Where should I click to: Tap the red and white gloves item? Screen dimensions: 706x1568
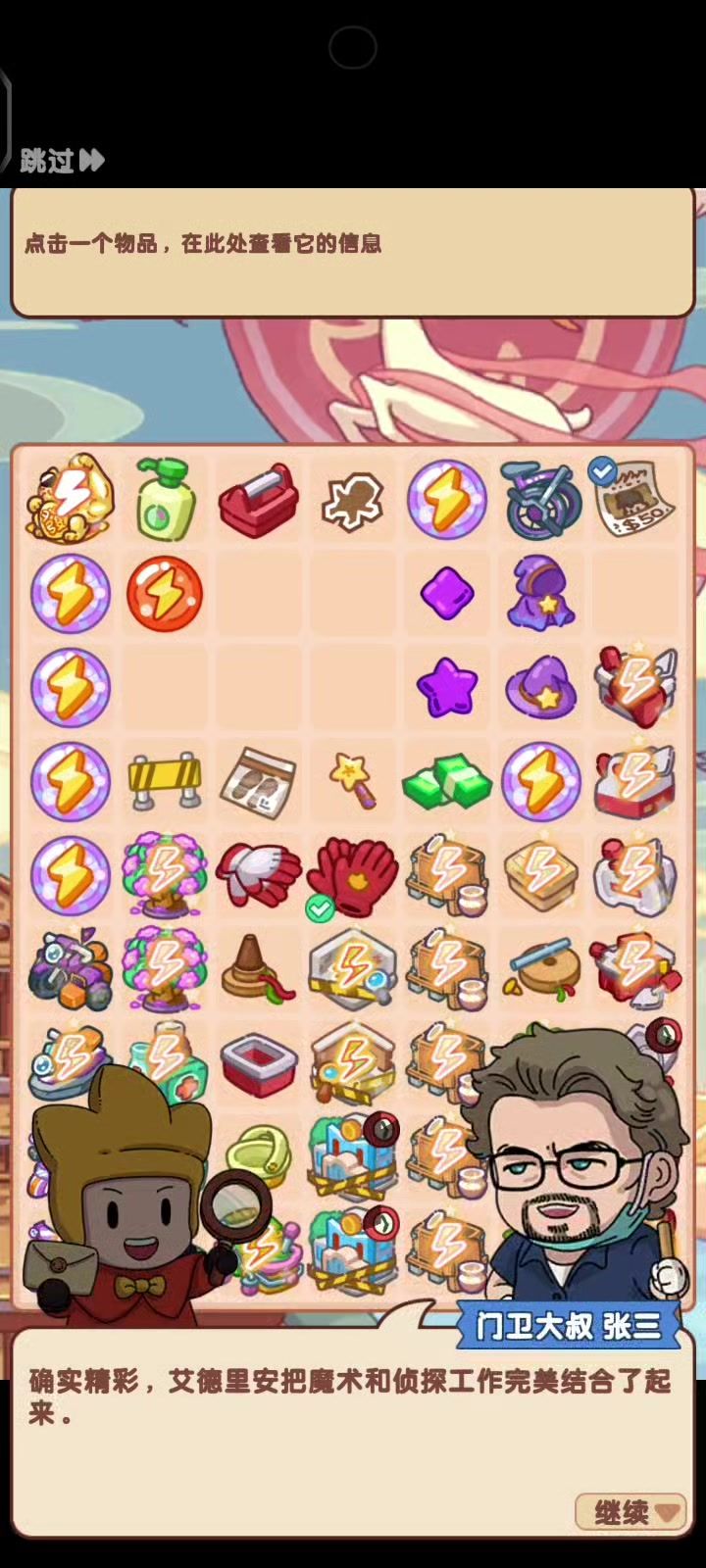(x=258, y=874)
